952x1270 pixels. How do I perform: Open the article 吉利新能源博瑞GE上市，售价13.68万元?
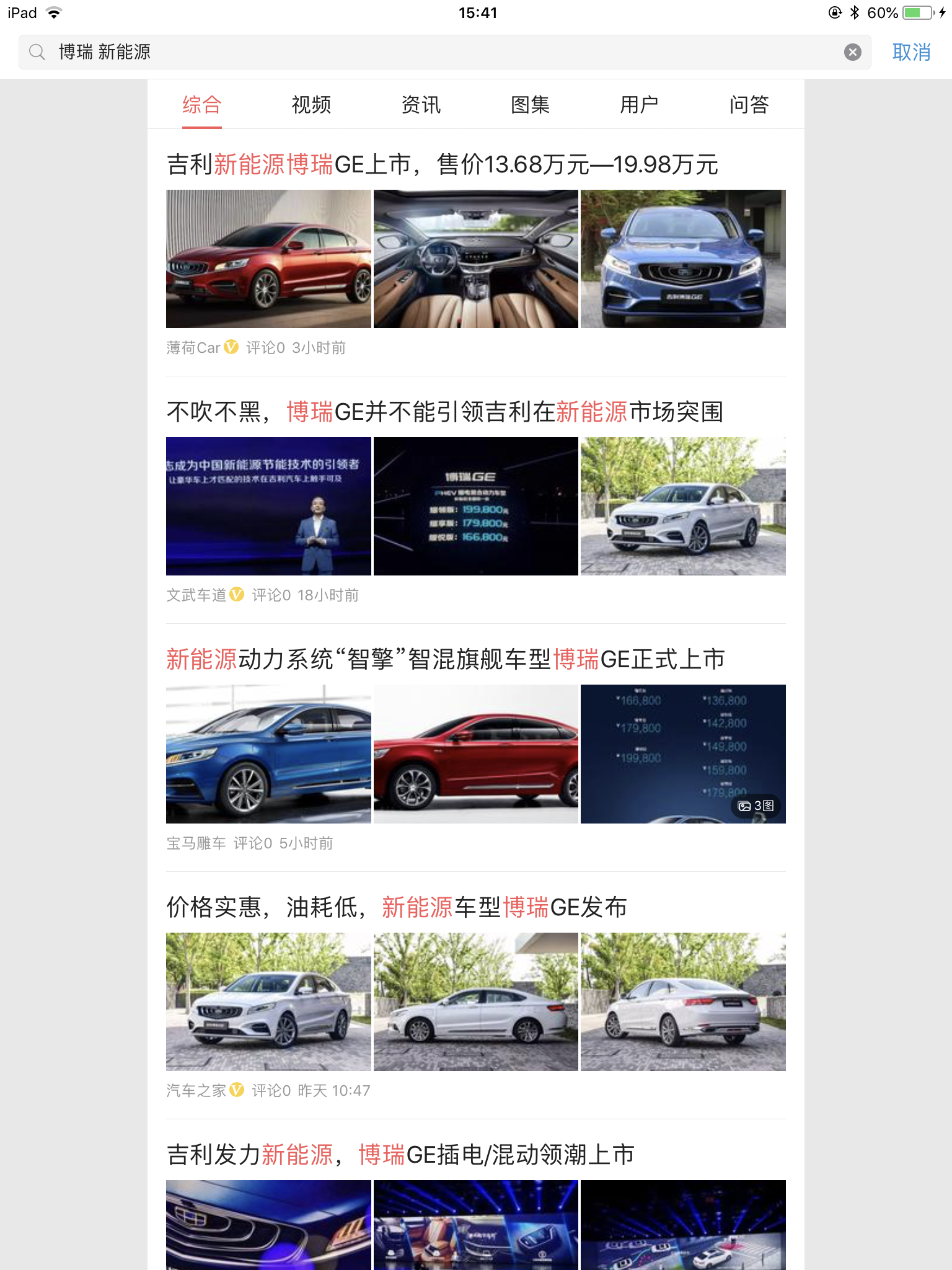click(x=443, y=165)
